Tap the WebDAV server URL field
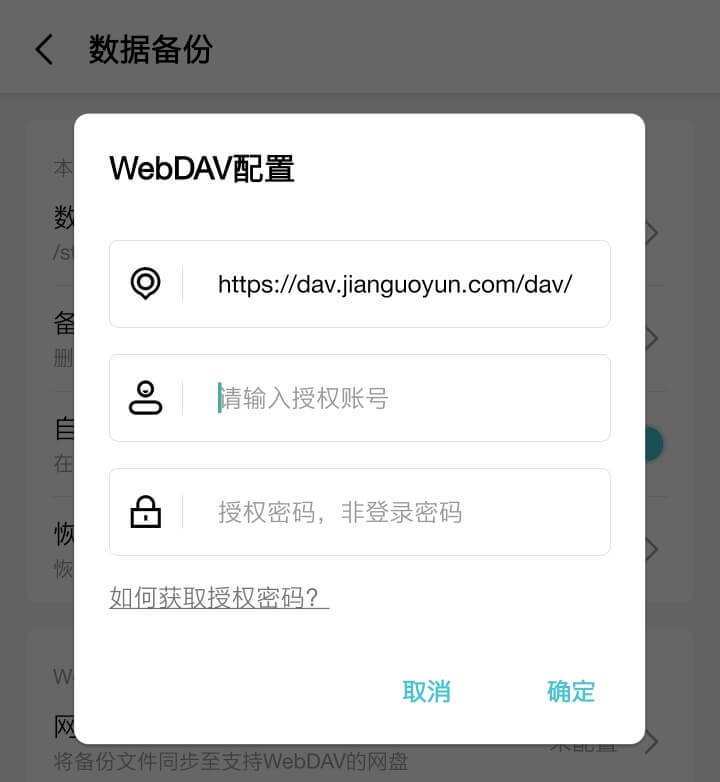The width and height of the screenshot is (720, 782). [394, 284]
